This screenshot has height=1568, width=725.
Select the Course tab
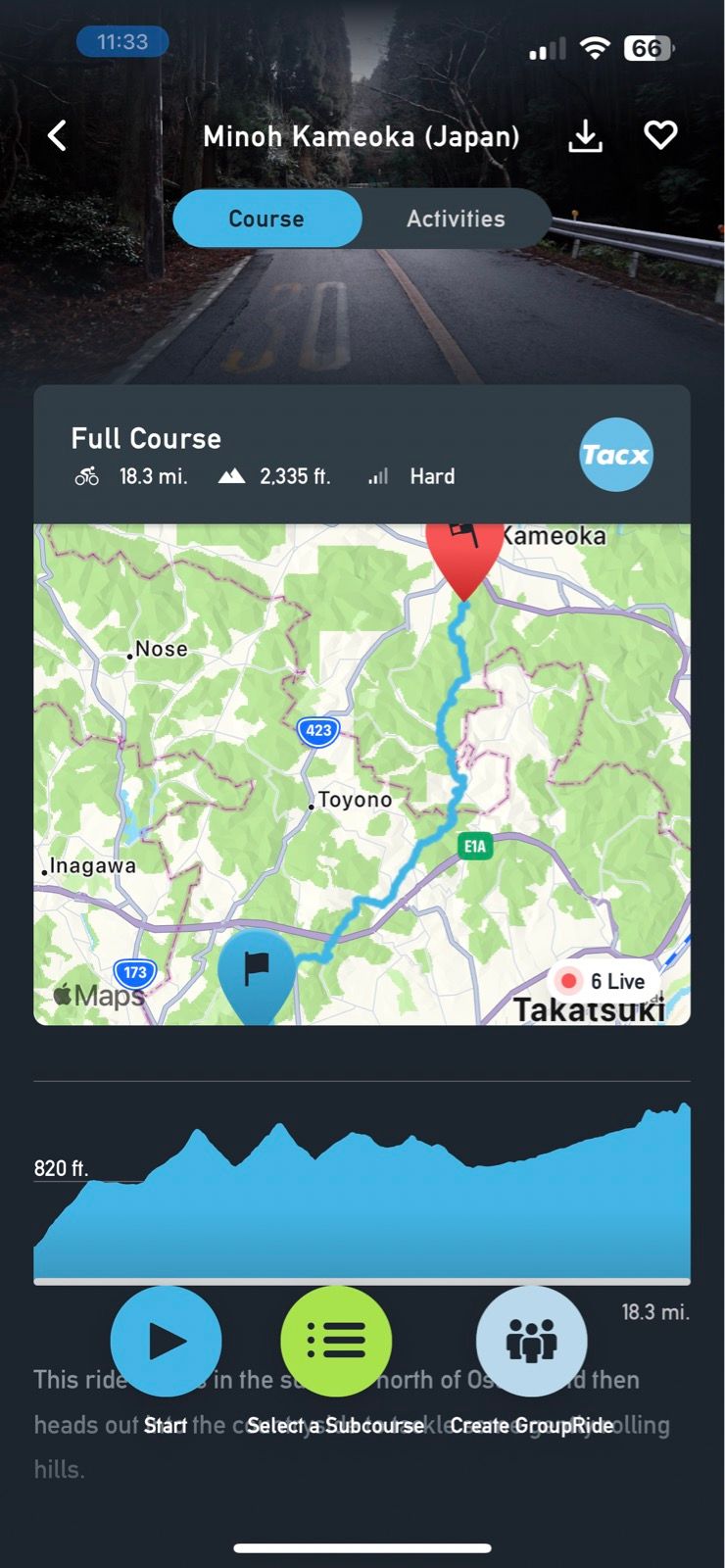pos(266,219)
